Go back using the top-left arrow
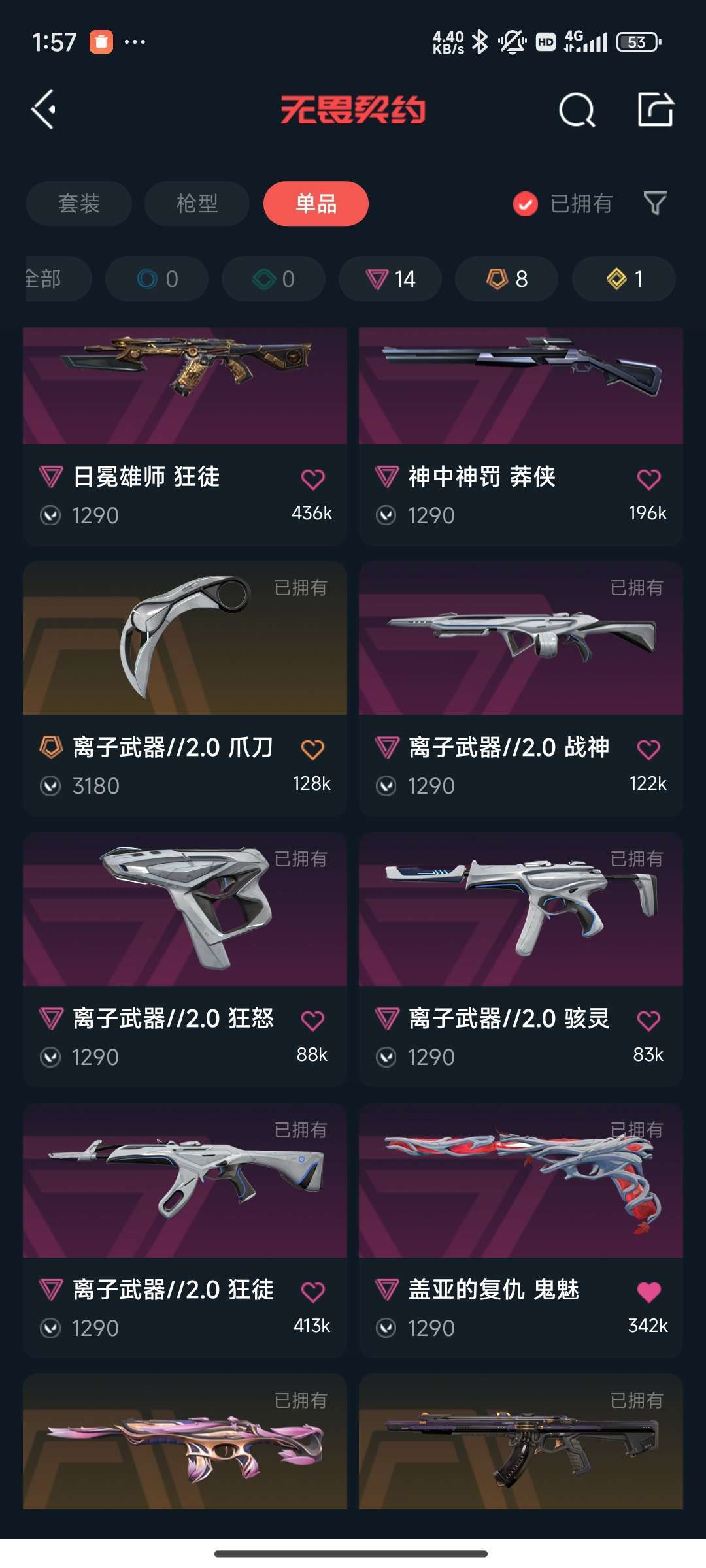The image size is (706, 1568). 44,109
